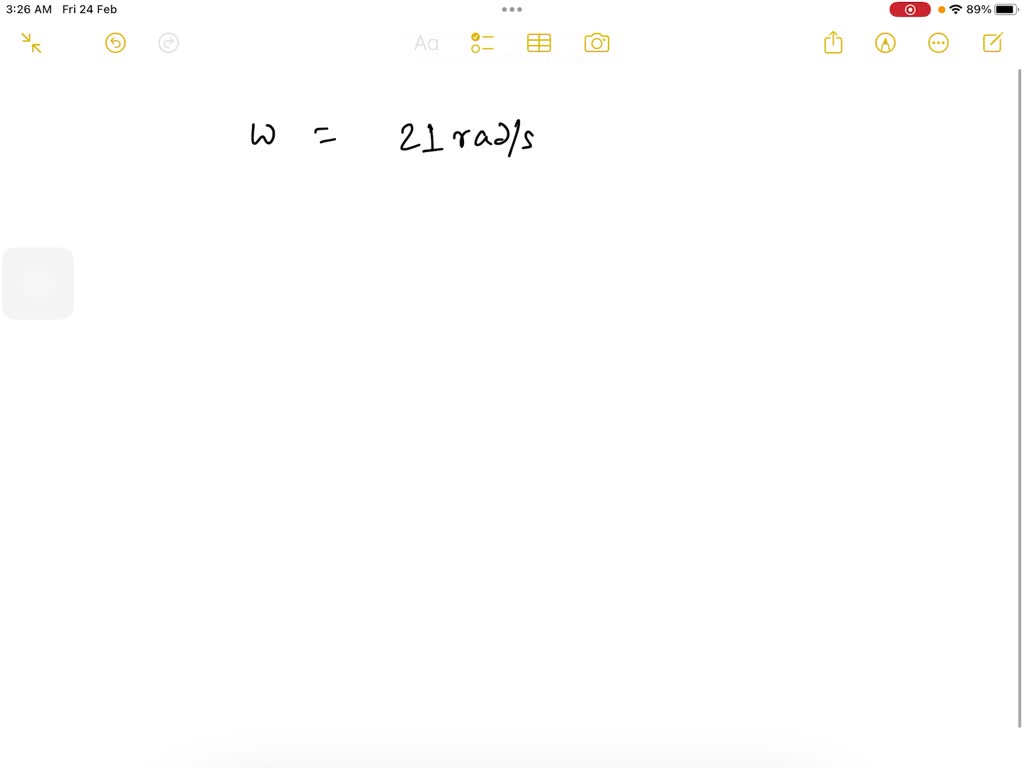1024x768 pixels.
Task: Insert a table into the note
Action: [x=539, y=43]
